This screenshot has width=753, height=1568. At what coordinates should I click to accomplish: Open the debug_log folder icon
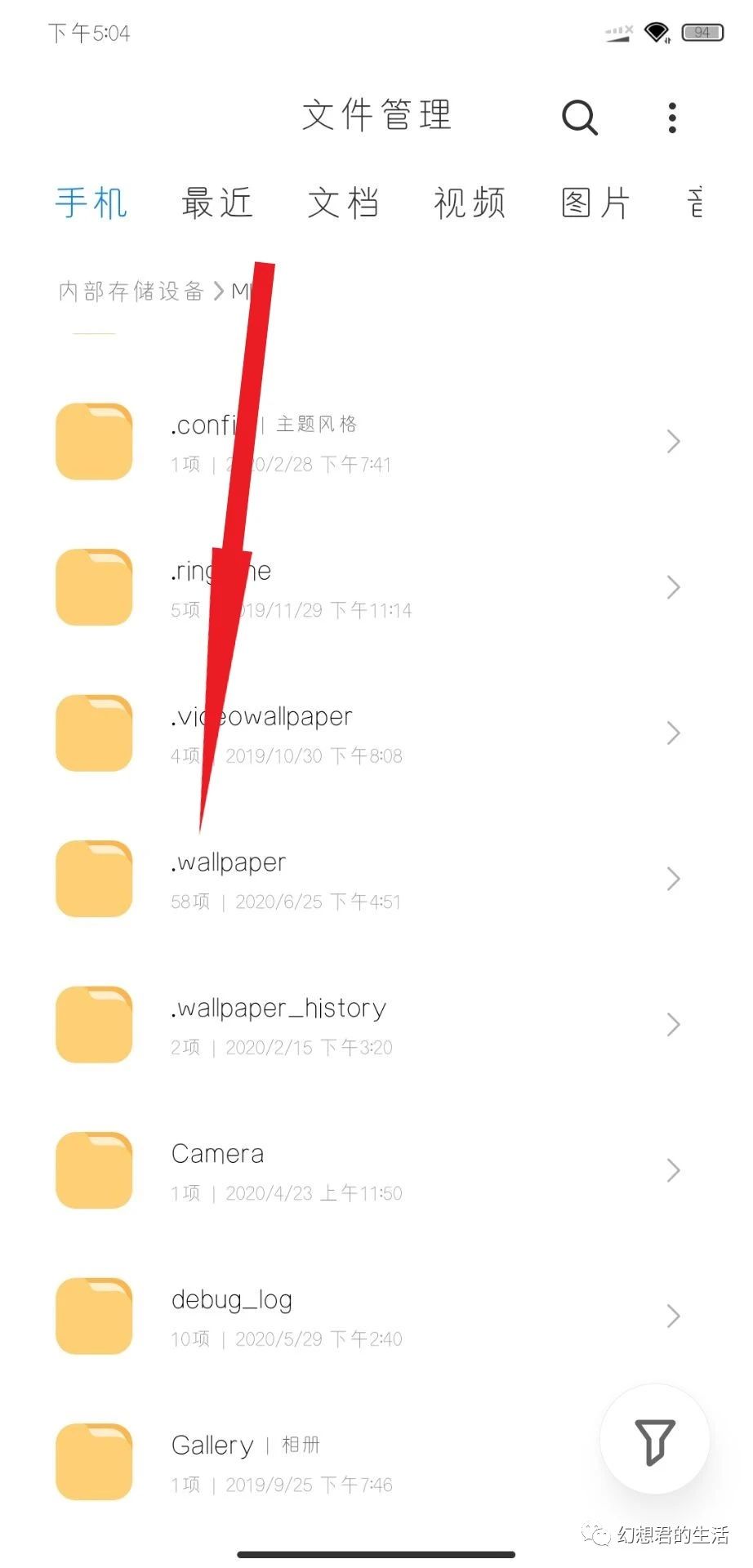(92, 1315)
